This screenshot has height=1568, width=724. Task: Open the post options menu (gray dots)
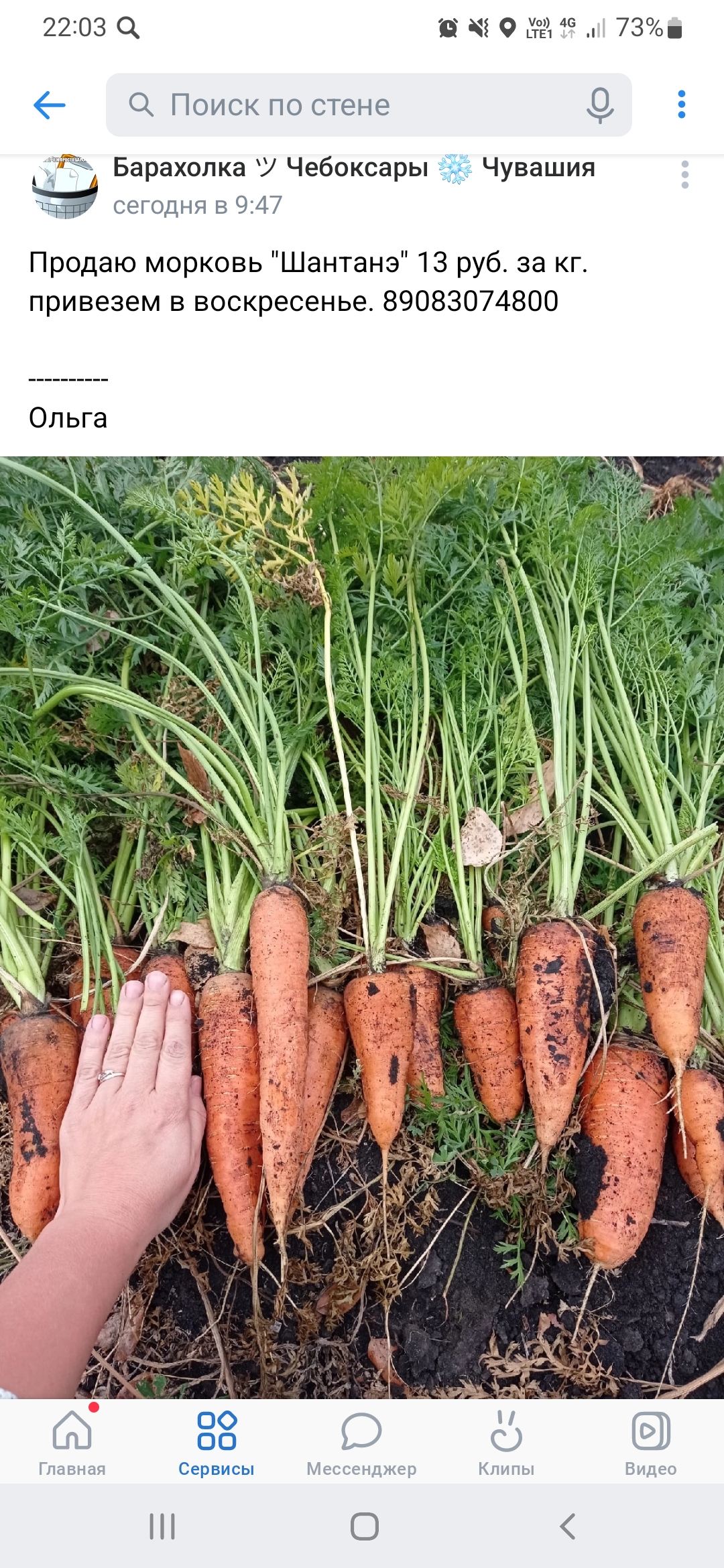(x=684, y=175)
